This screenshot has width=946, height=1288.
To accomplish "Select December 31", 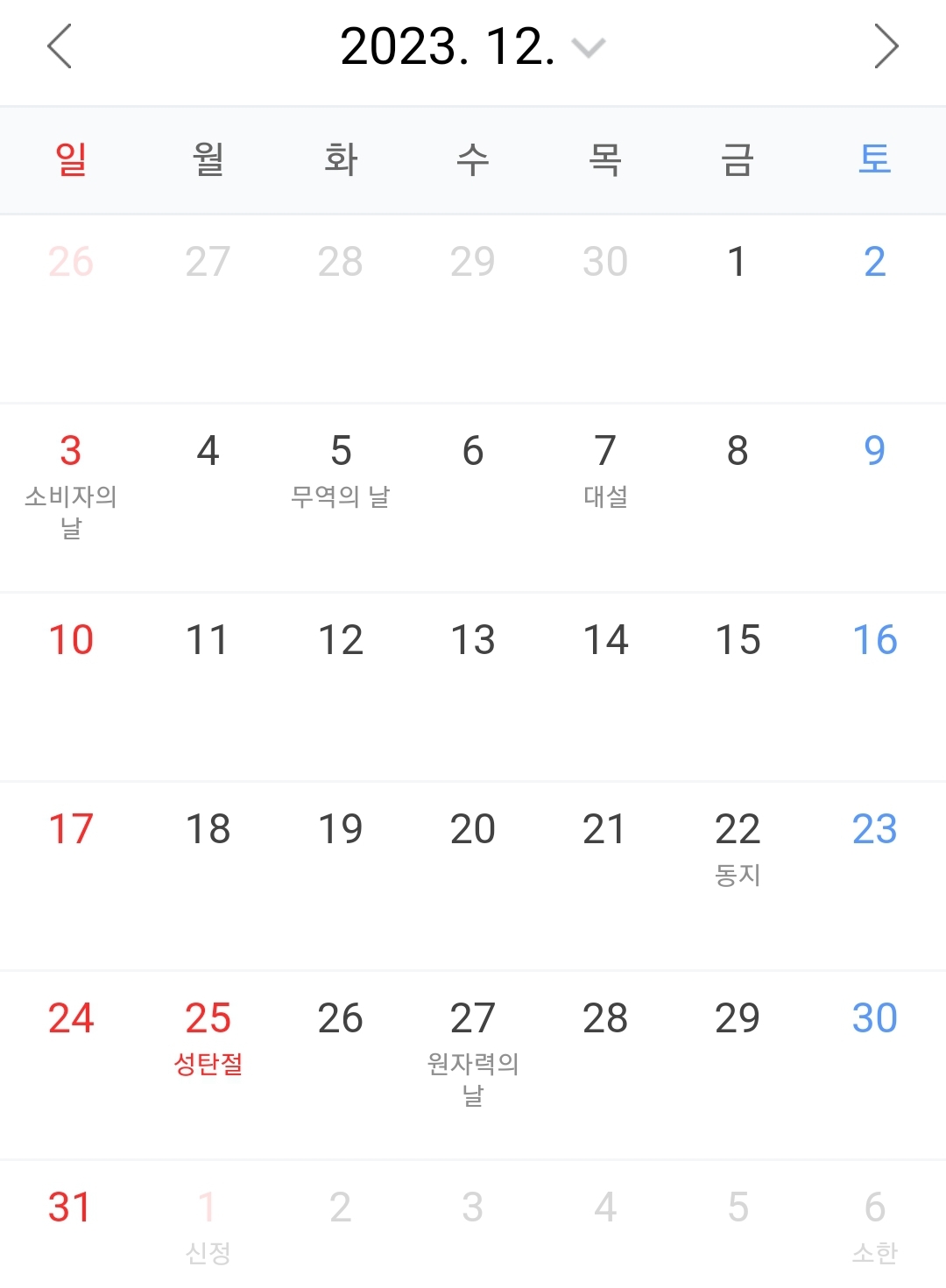I will click(x=70, y=1207).
